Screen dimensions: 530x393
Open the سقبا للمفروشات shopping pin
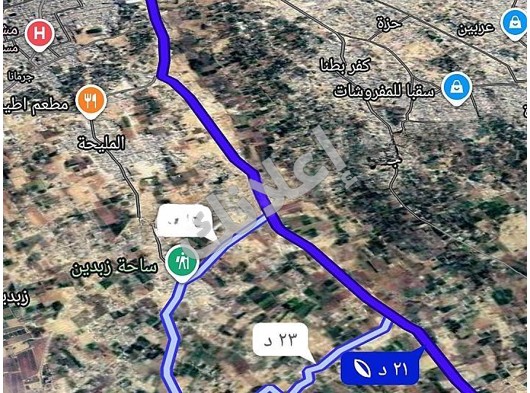[457, 89]
